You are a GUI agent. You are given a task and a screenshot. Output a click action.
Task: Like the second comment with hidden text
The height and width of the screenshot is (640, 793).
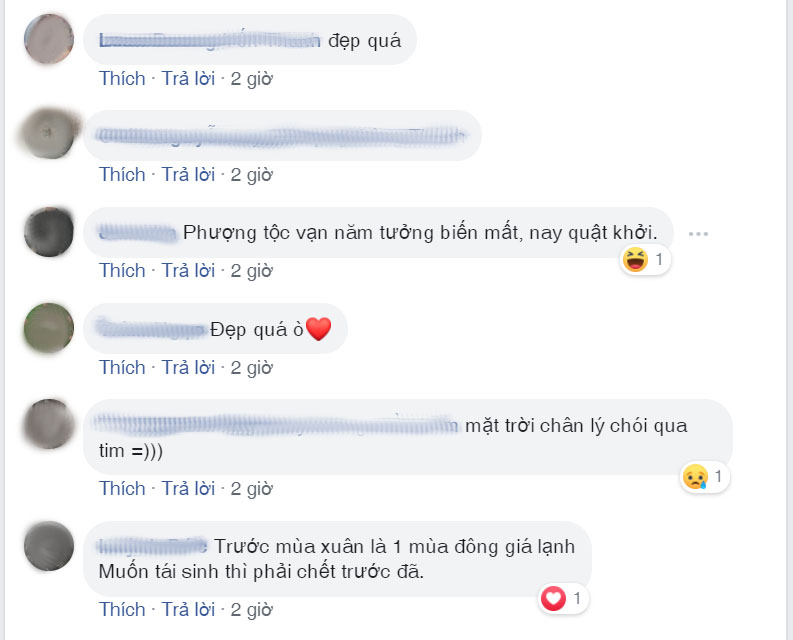[121, 174]
